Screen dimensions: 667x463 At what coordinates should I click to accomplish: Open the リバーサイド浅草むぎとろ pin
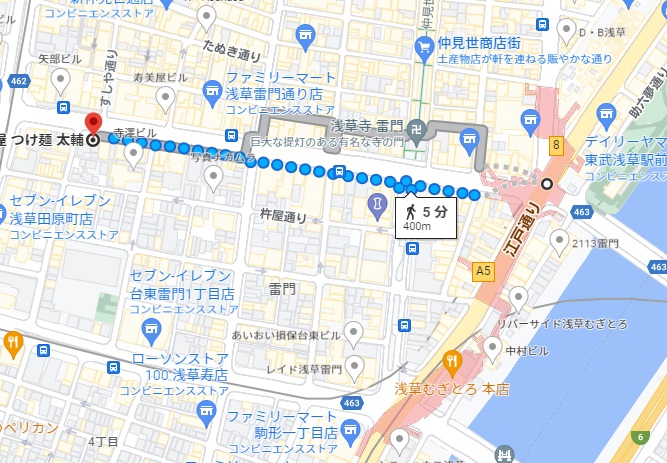(x=519, y=300)
